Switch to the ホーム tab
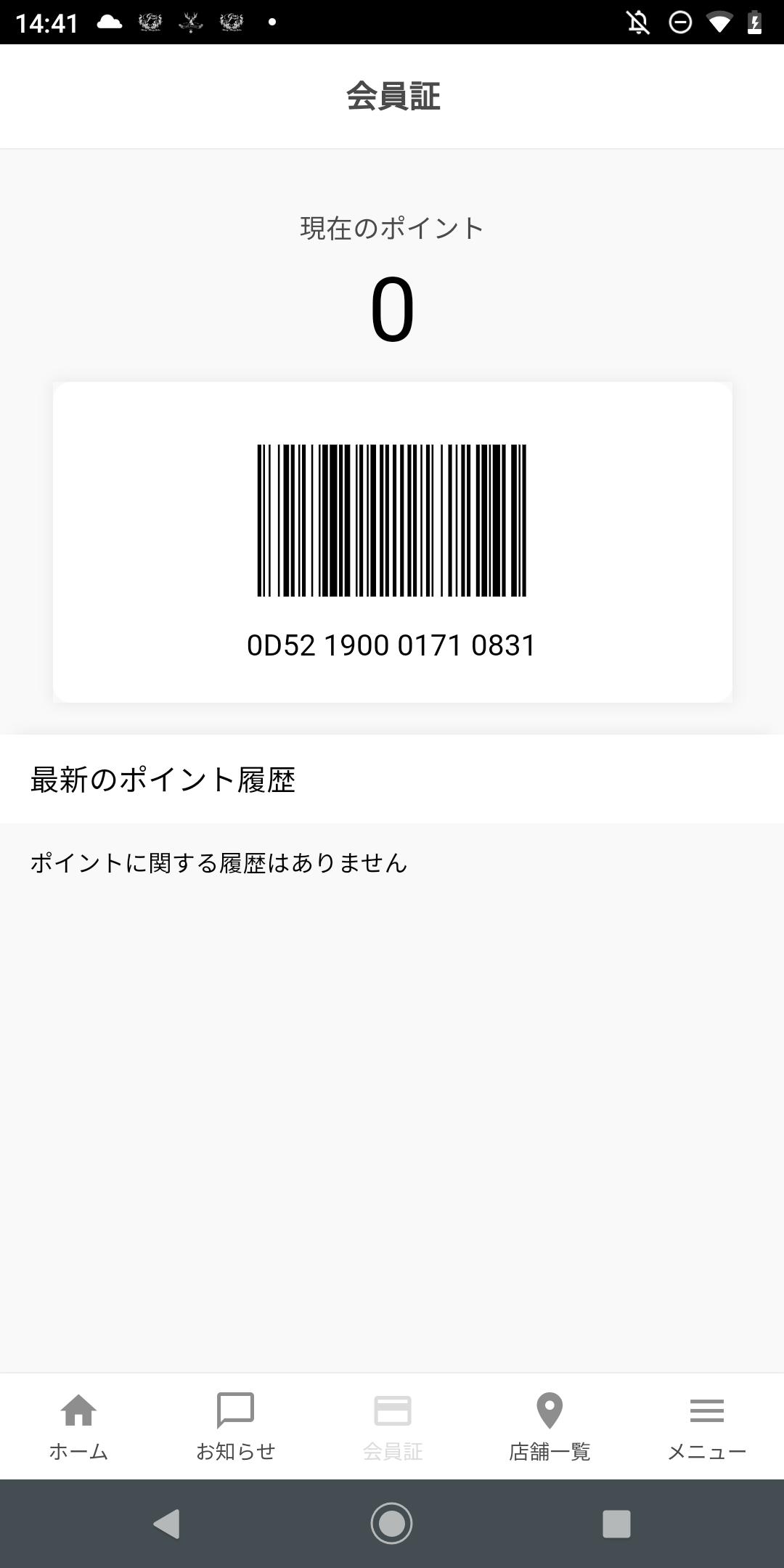Screen dimensions: 784x1568 coord(78,1426)
